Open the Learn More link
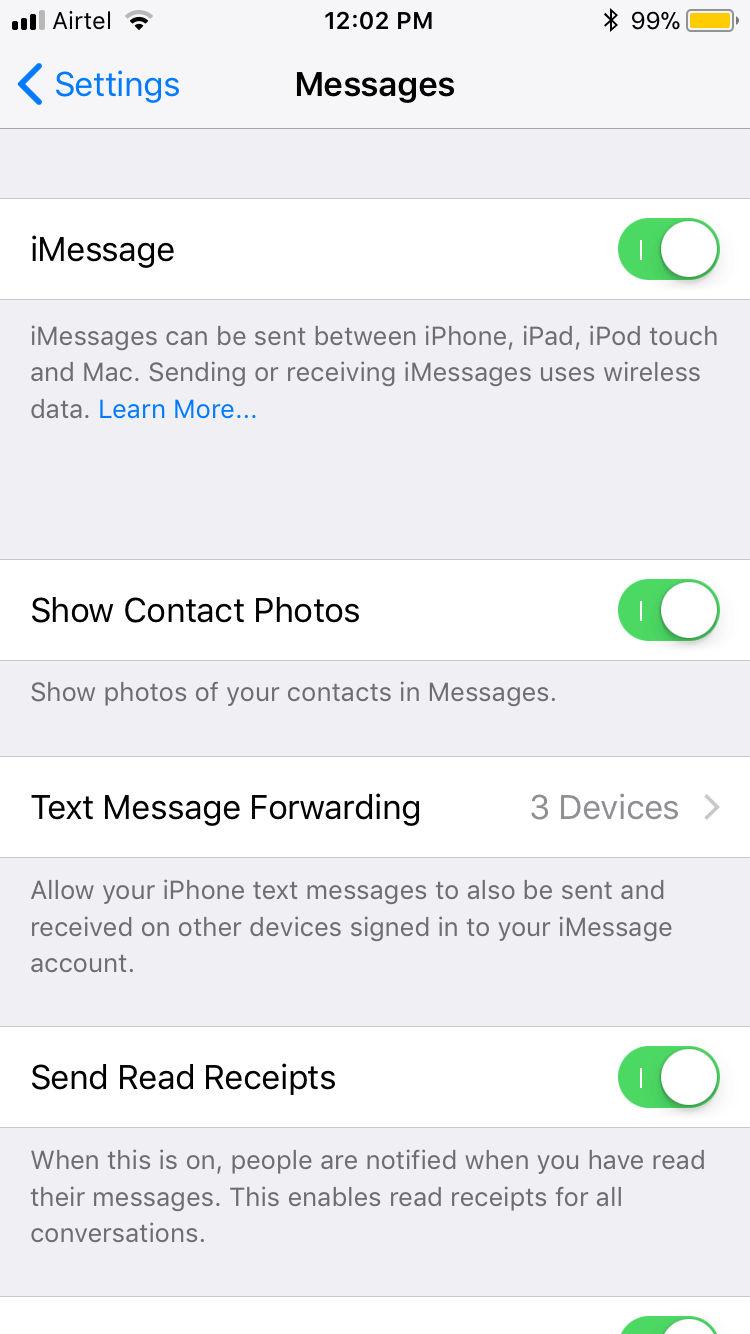This screenshot has height=1334, width=750. pyautogui.click(x=177, y=409)
